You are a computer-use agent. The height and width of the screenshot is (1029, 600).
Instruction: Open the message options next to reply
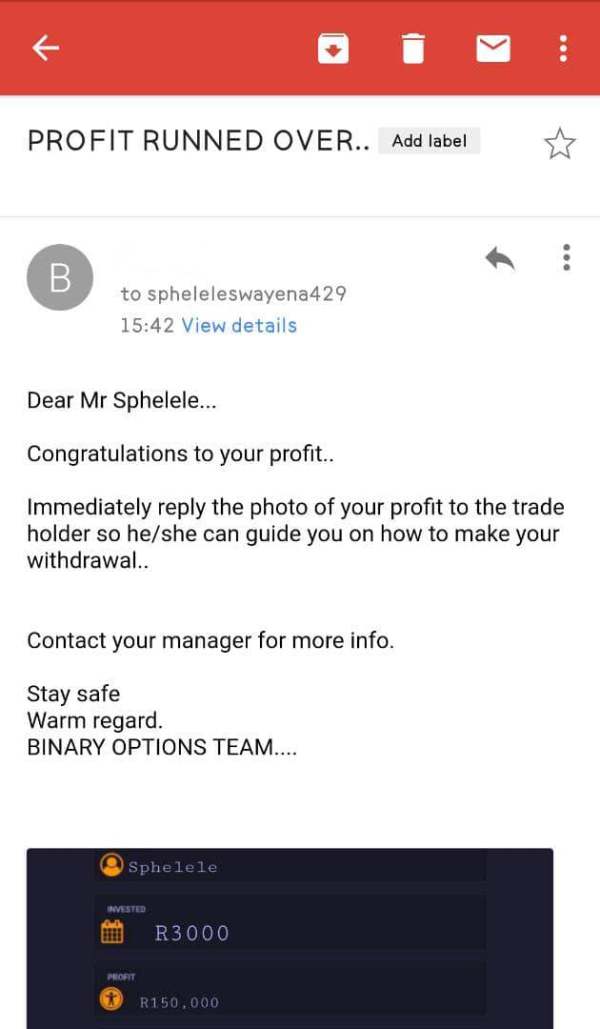[x=567, y=257]
